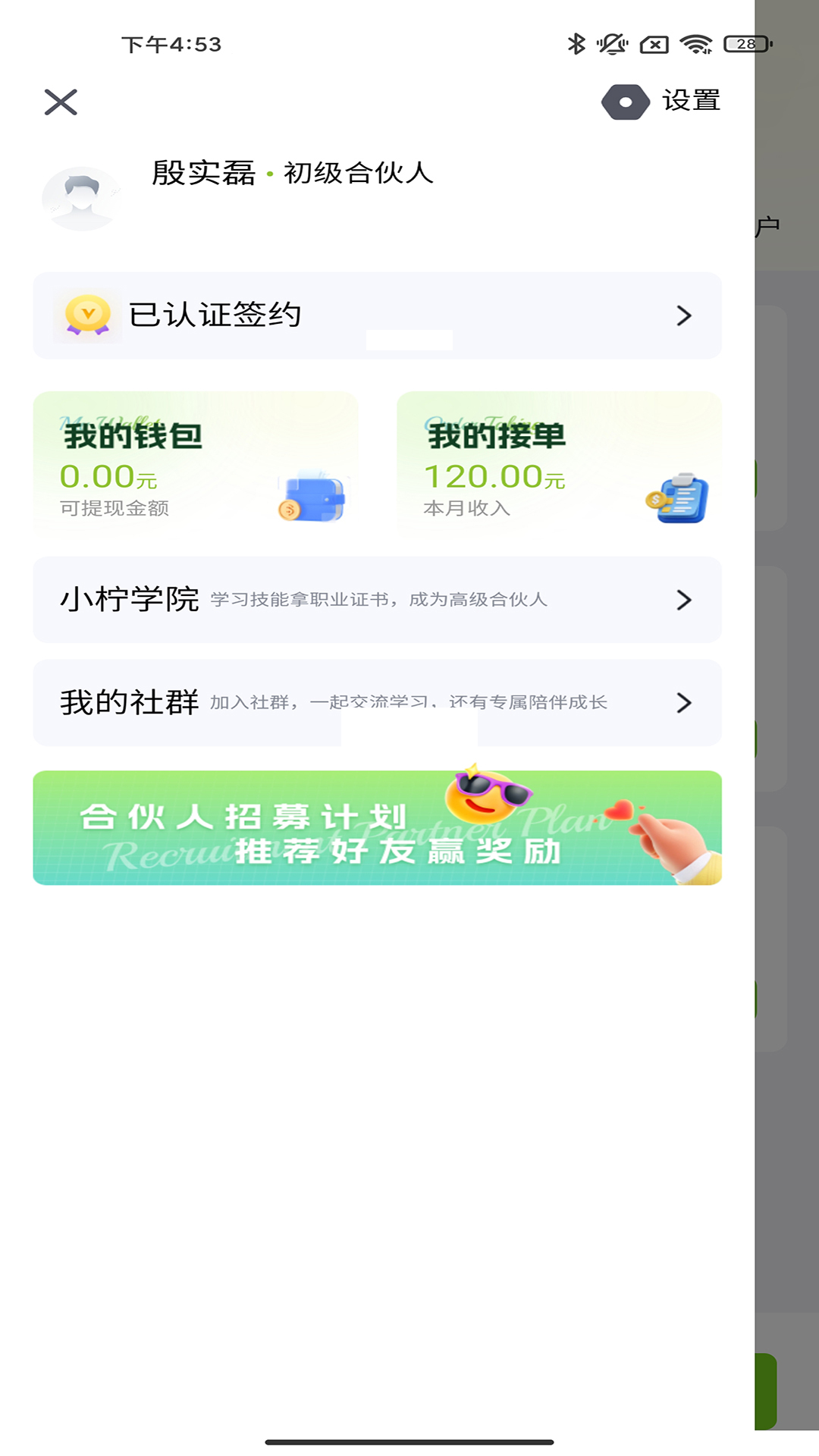Tap the user avatar picture
Image resolution: width=819 pixels, height=1456 pixels.
82,199
